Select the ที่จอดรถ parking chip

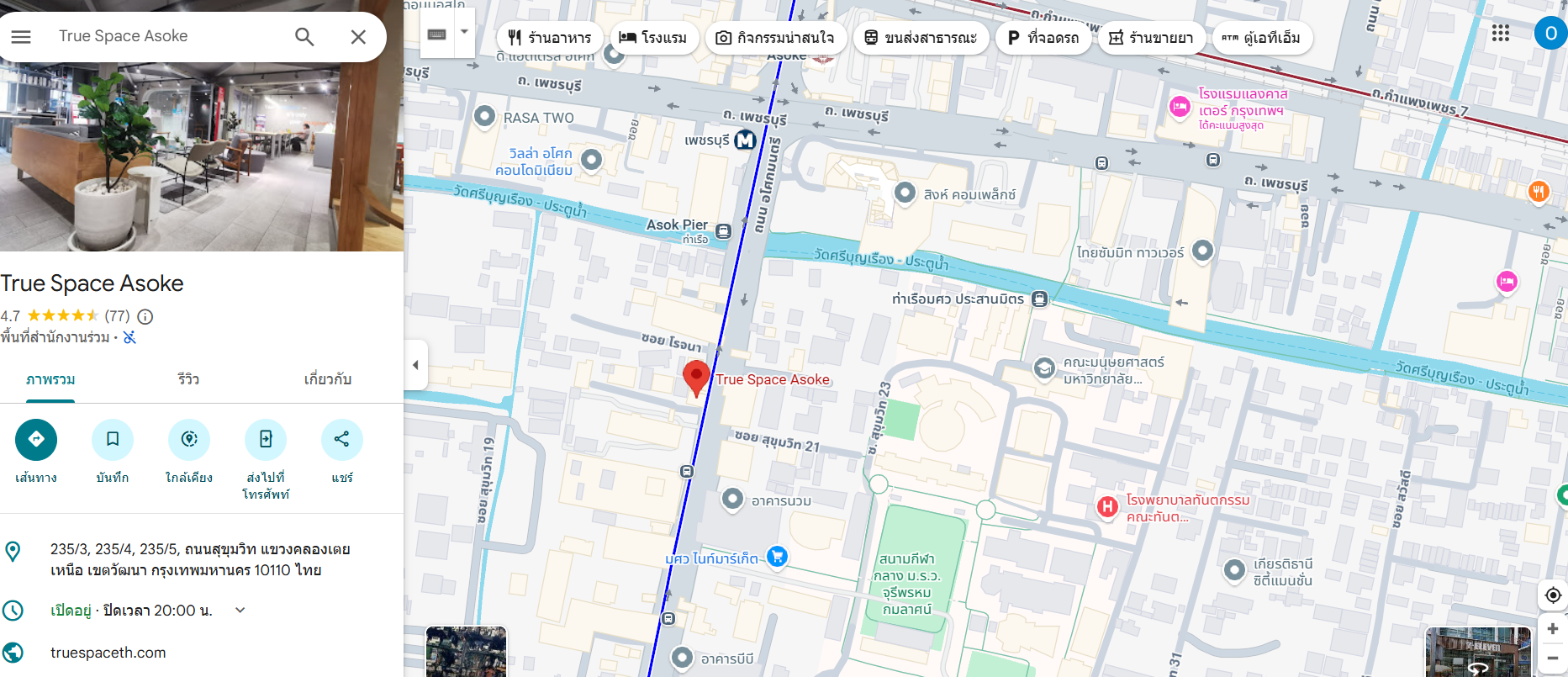(x=1043, y=38)
